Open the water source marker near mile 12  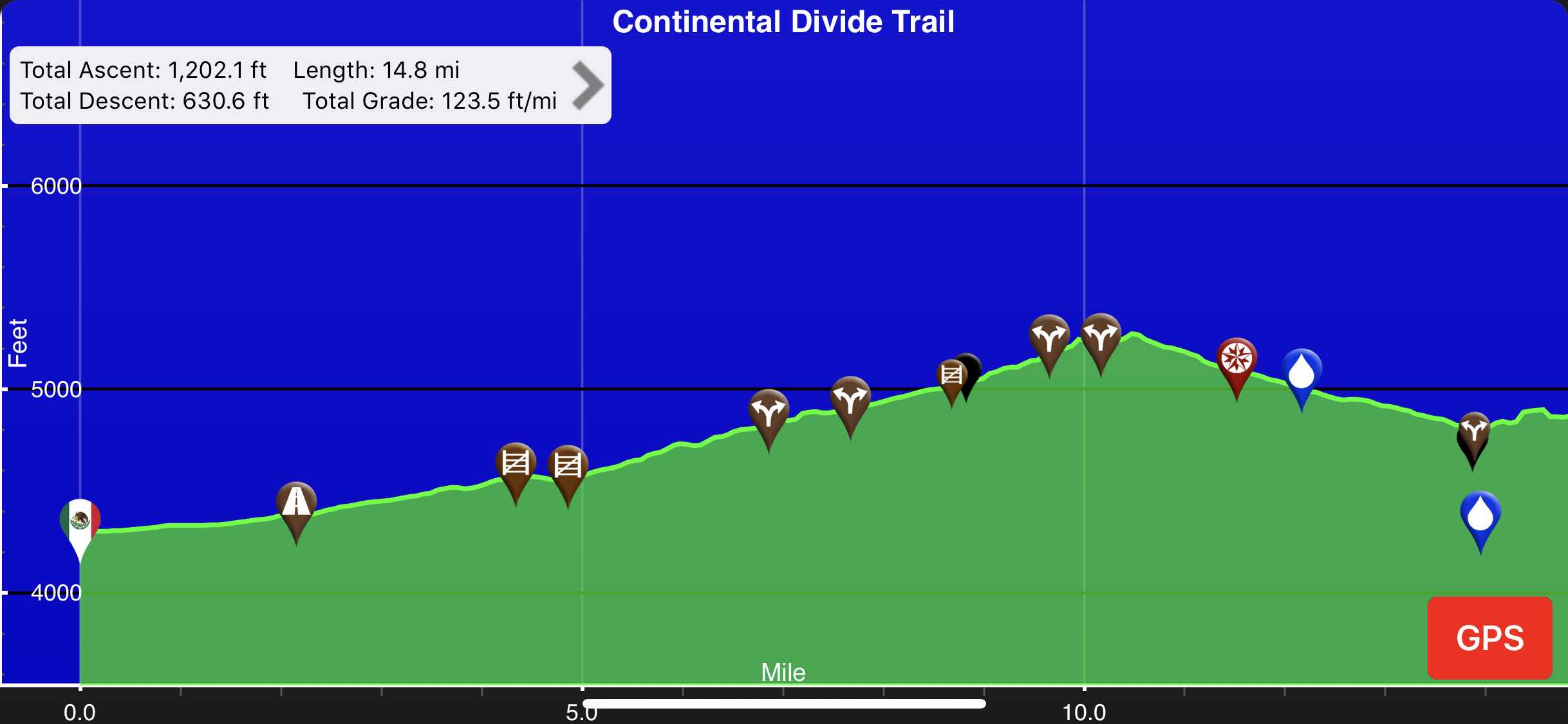[1302, 370]
